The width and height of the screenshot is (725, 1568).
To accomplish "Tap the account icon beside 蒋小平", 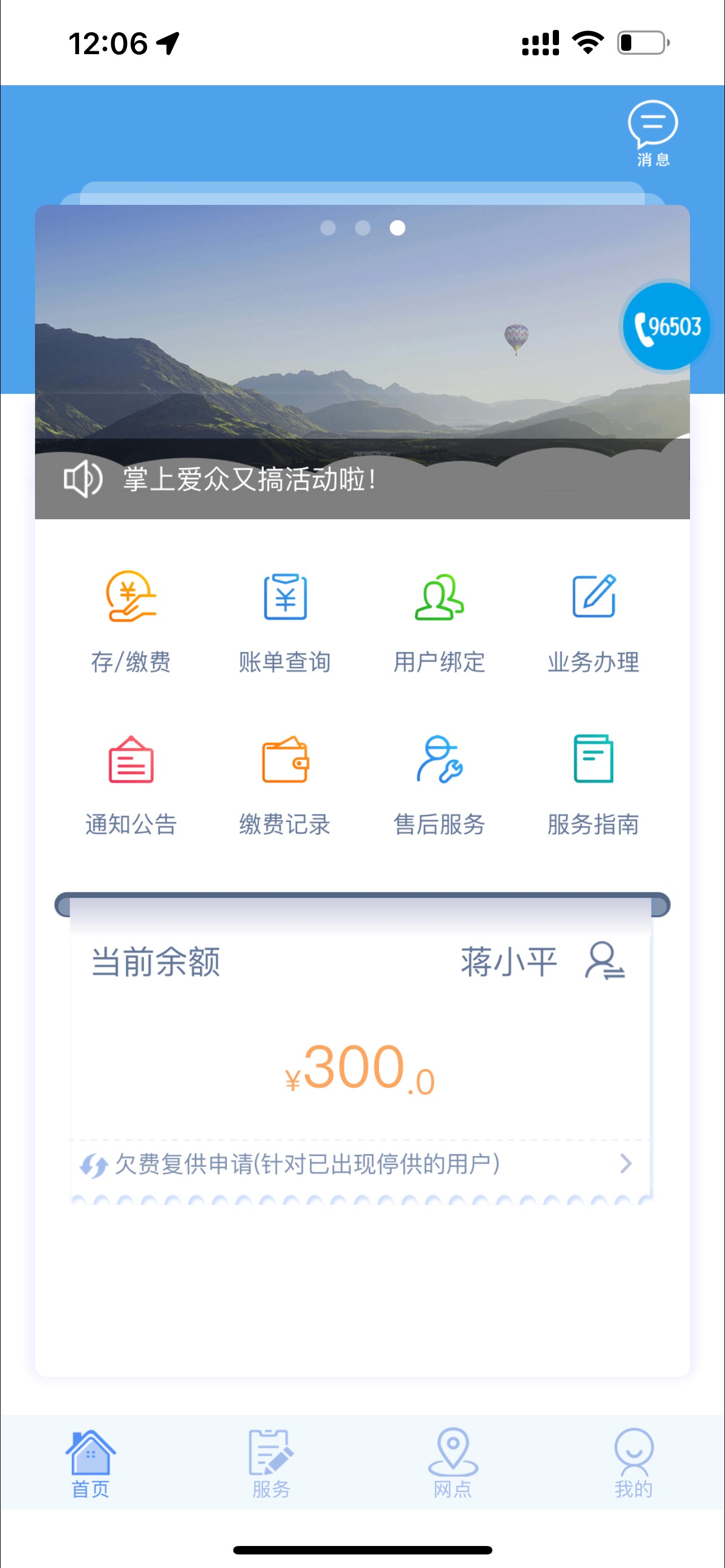I will [605, 961].
